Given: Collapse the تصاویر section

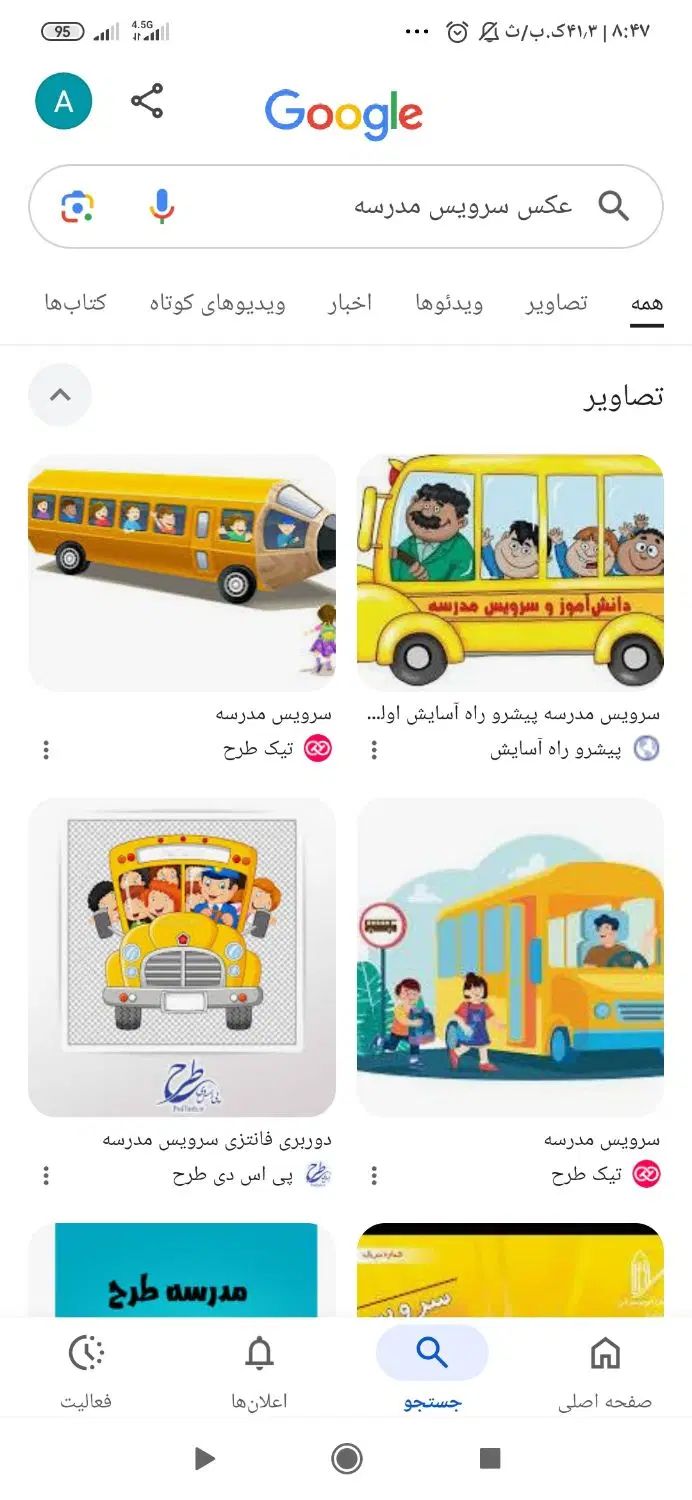Looking at the screenshot, I should pos(60,394).
